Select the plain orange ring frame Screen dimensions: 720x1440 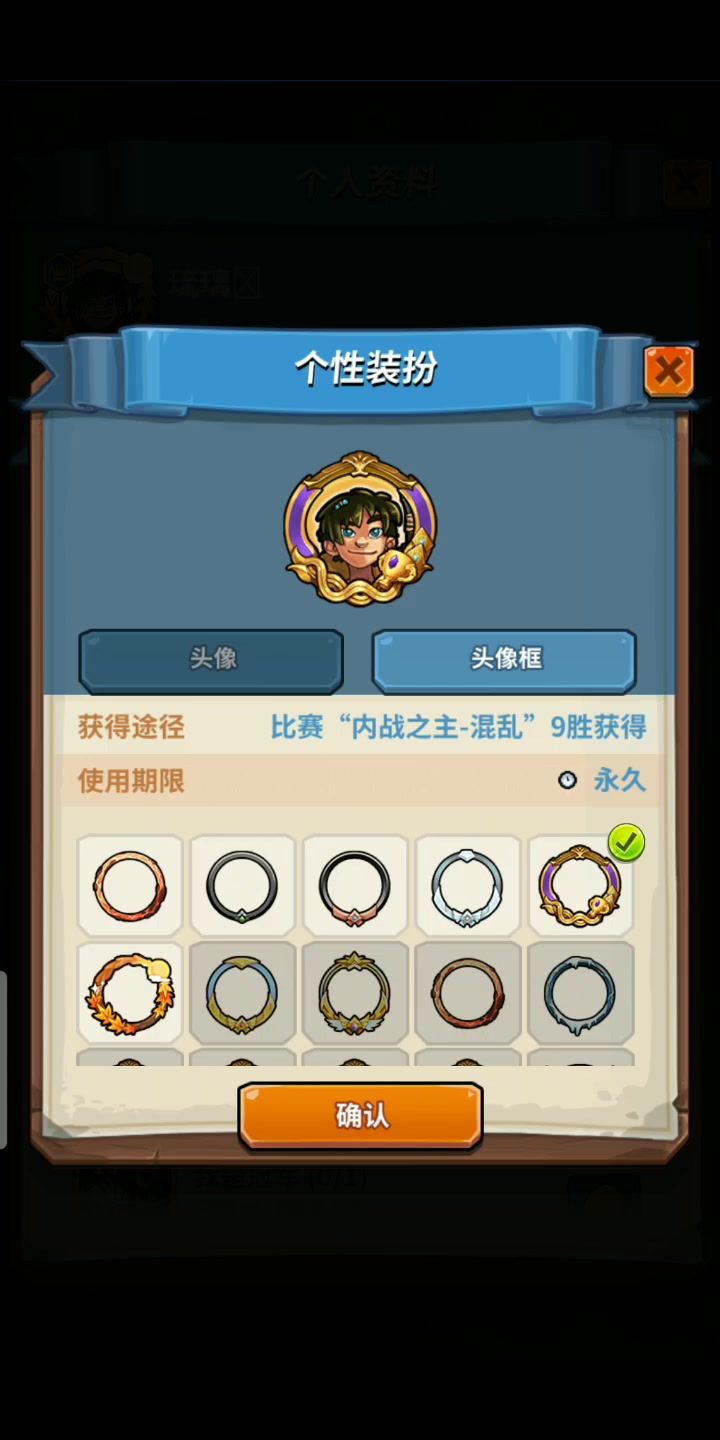tap(130, 886)
